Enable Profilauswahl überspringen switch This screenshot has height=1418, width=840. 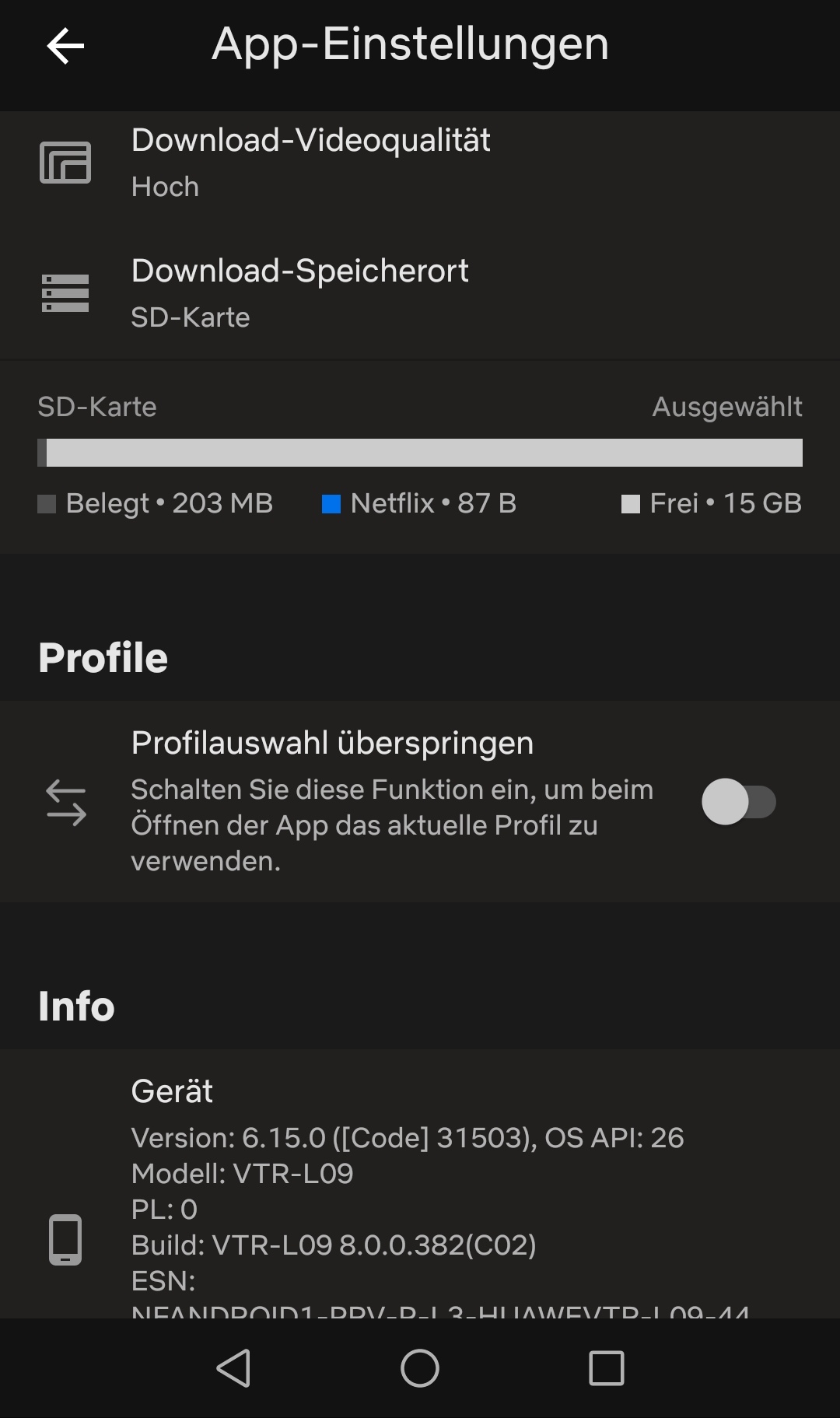pos(738,802)
